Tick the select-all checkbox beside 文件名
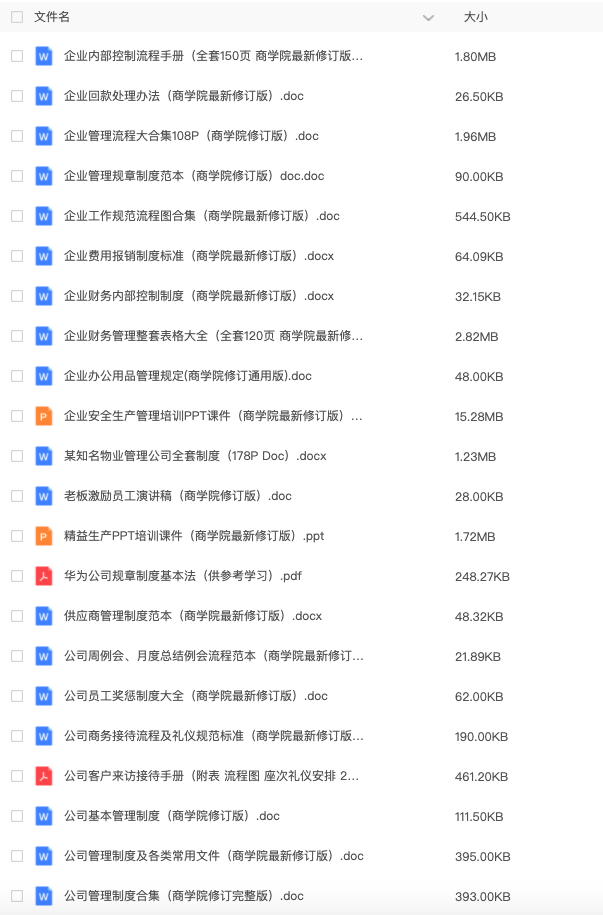This screenshot has width=603, height=915. coord(17,17)
